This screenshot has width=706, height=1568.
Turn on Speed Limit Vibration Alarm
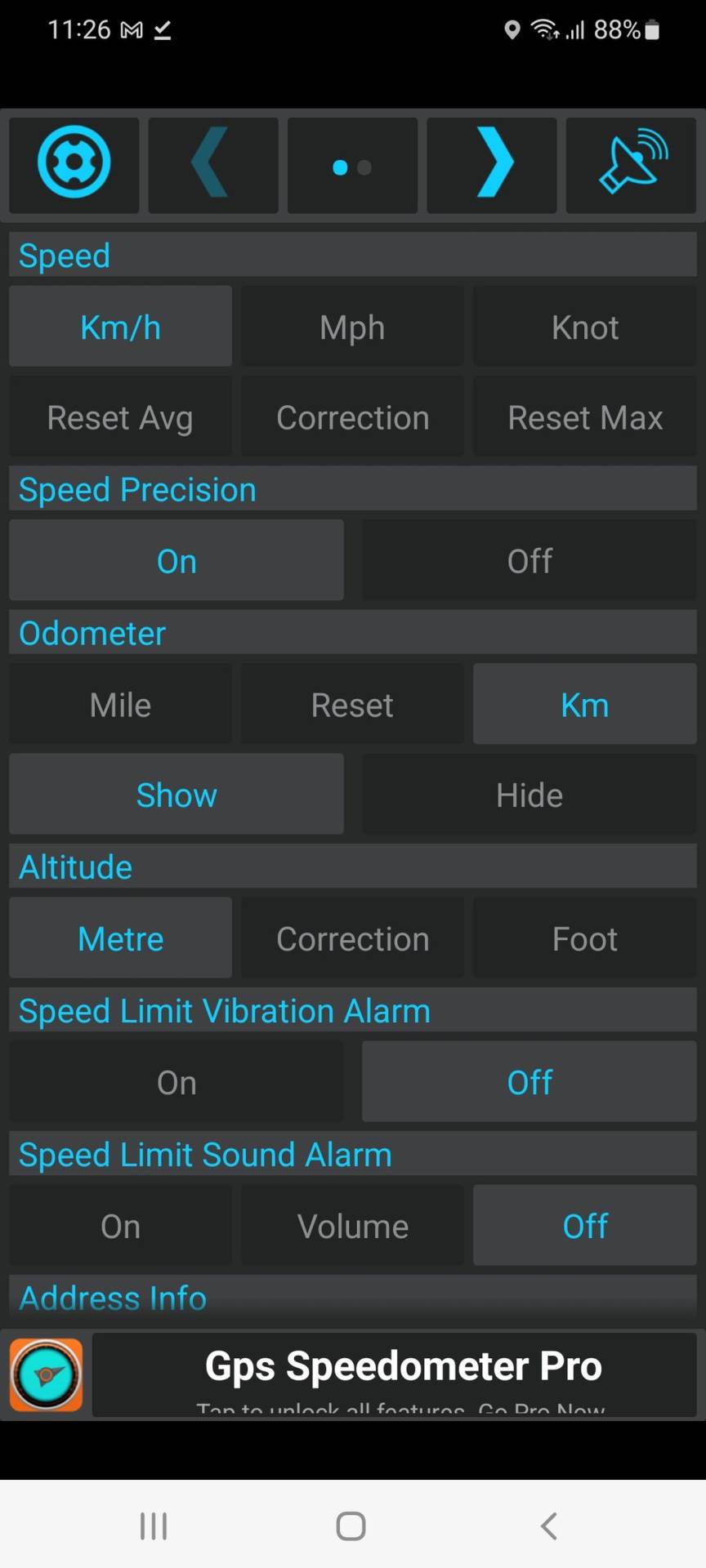point(176,1081)
